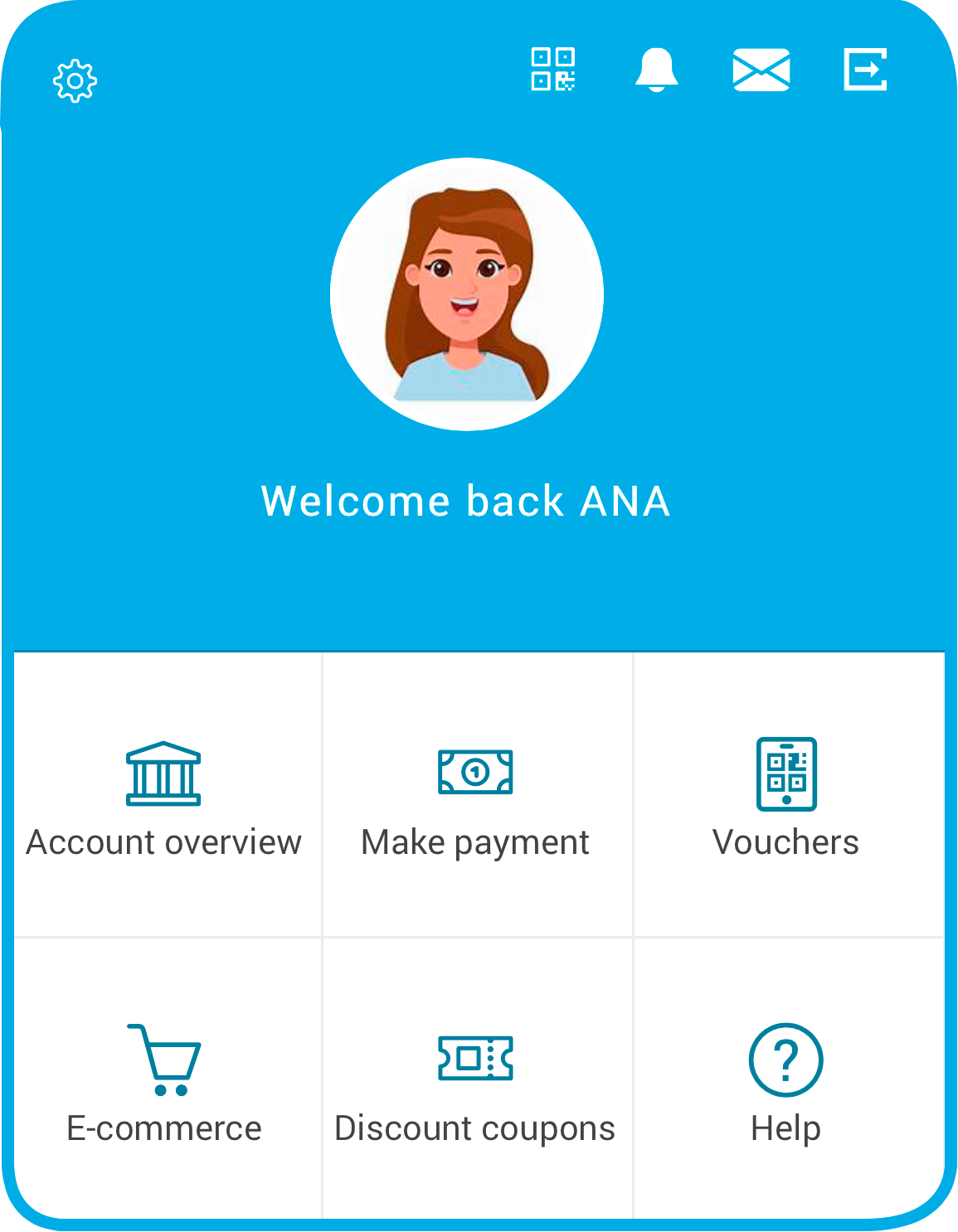The image size is (958, 1232).
Task: Open the settings gear
Action: coord(75,81)
